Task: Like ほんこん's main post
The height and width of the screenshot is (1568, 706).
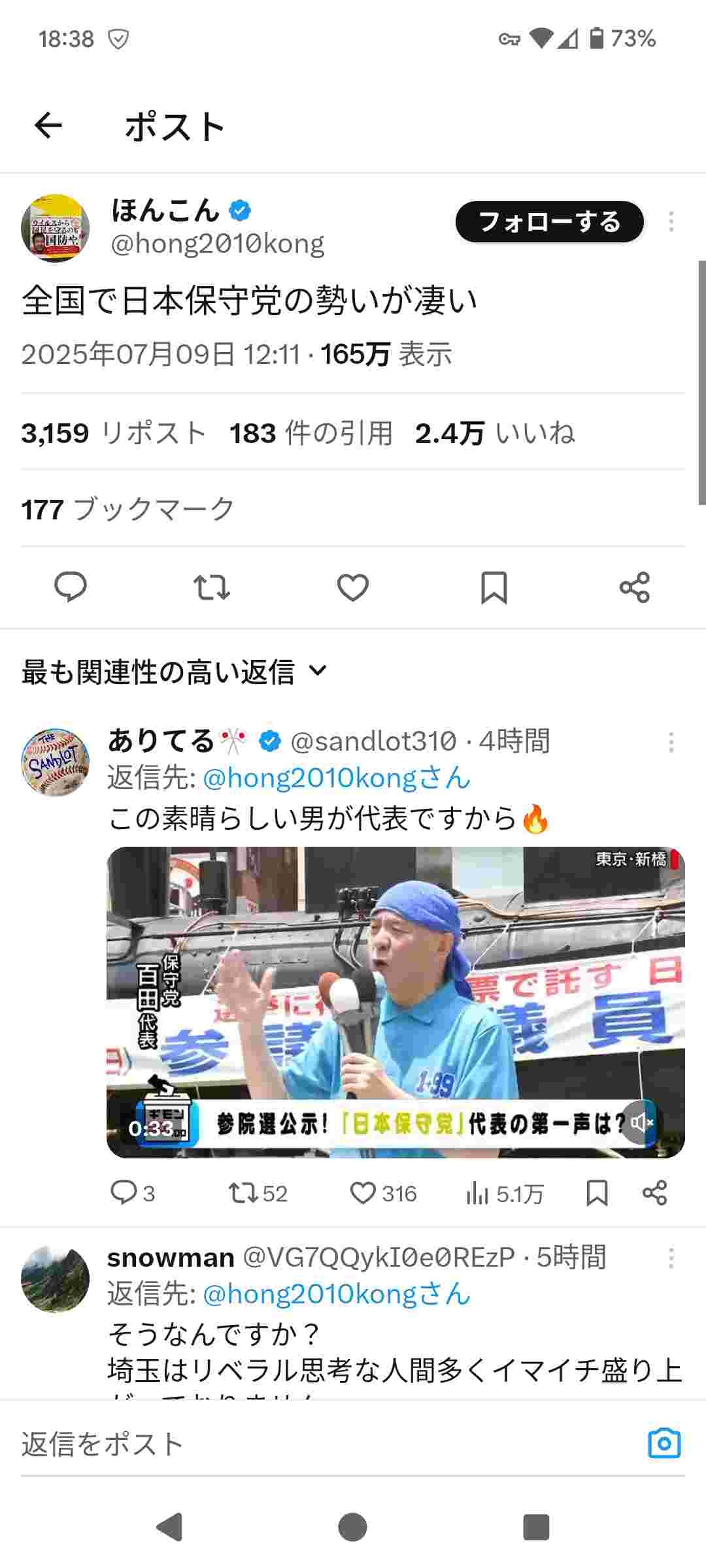Action: pos(353,587)
